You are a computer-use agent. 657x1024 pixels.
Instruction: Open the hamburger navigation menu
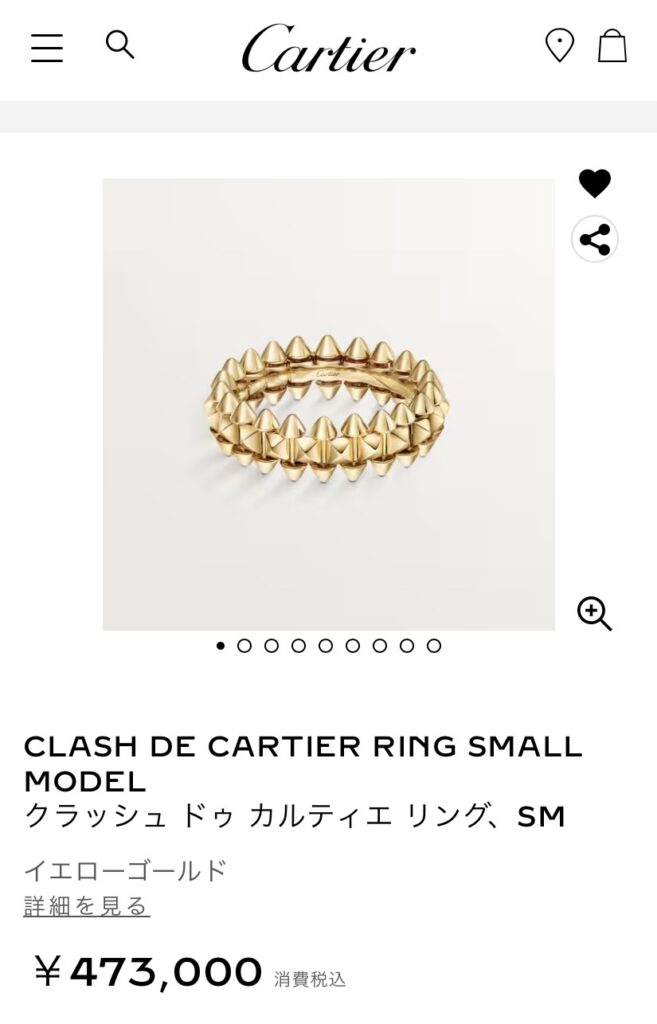pyautogui.click(x=46, y=47)
